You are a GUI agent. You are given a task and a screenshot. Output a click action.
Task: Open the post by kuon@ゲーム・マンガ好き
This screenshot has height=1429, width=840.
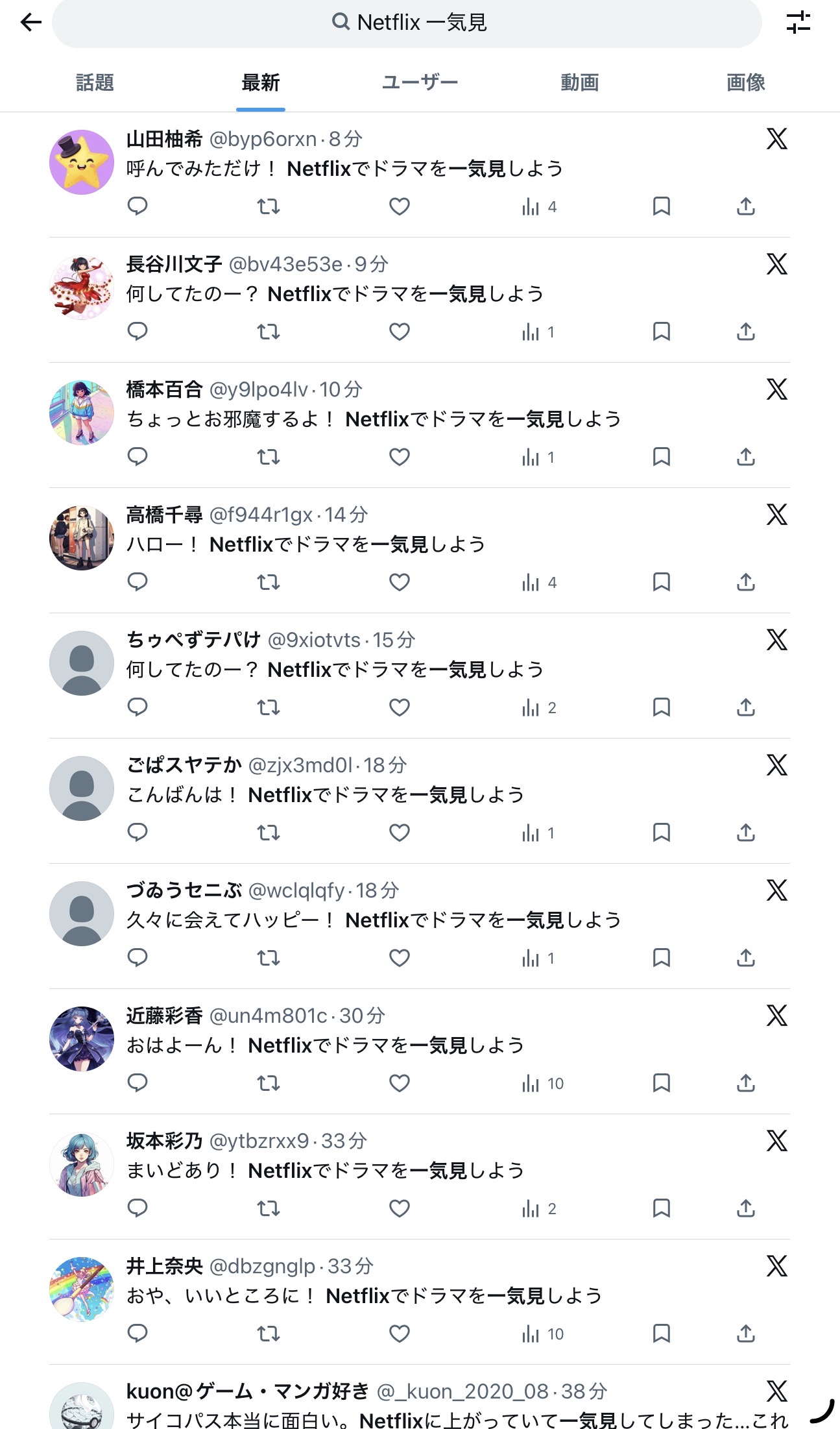tap(454, 1420)
